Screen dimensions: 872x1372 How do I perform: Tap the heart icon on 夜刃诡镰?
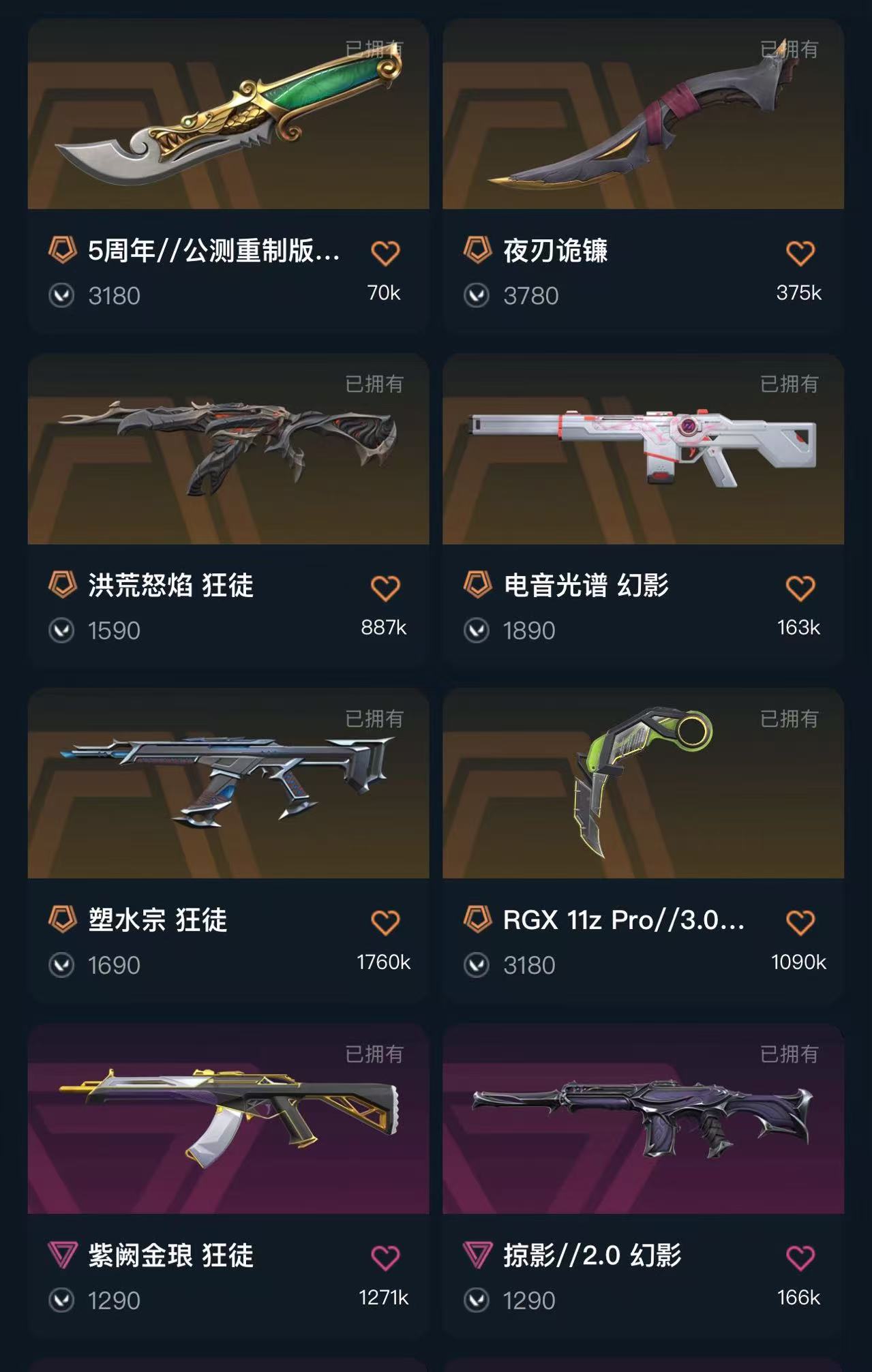[800, 253]
